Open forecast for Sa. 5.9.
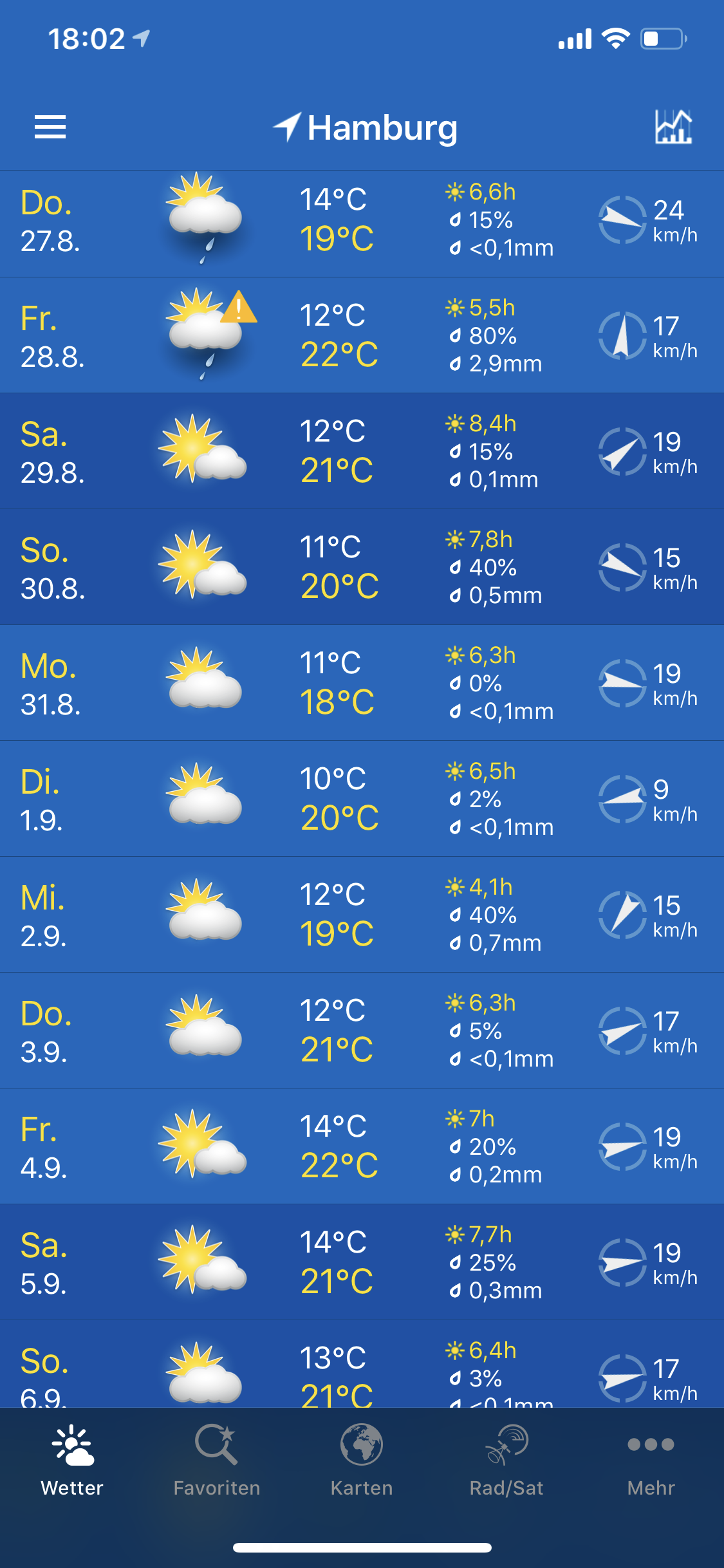Image resolution: width=724 pixels, height=1568 pixels. [362, 1262]
